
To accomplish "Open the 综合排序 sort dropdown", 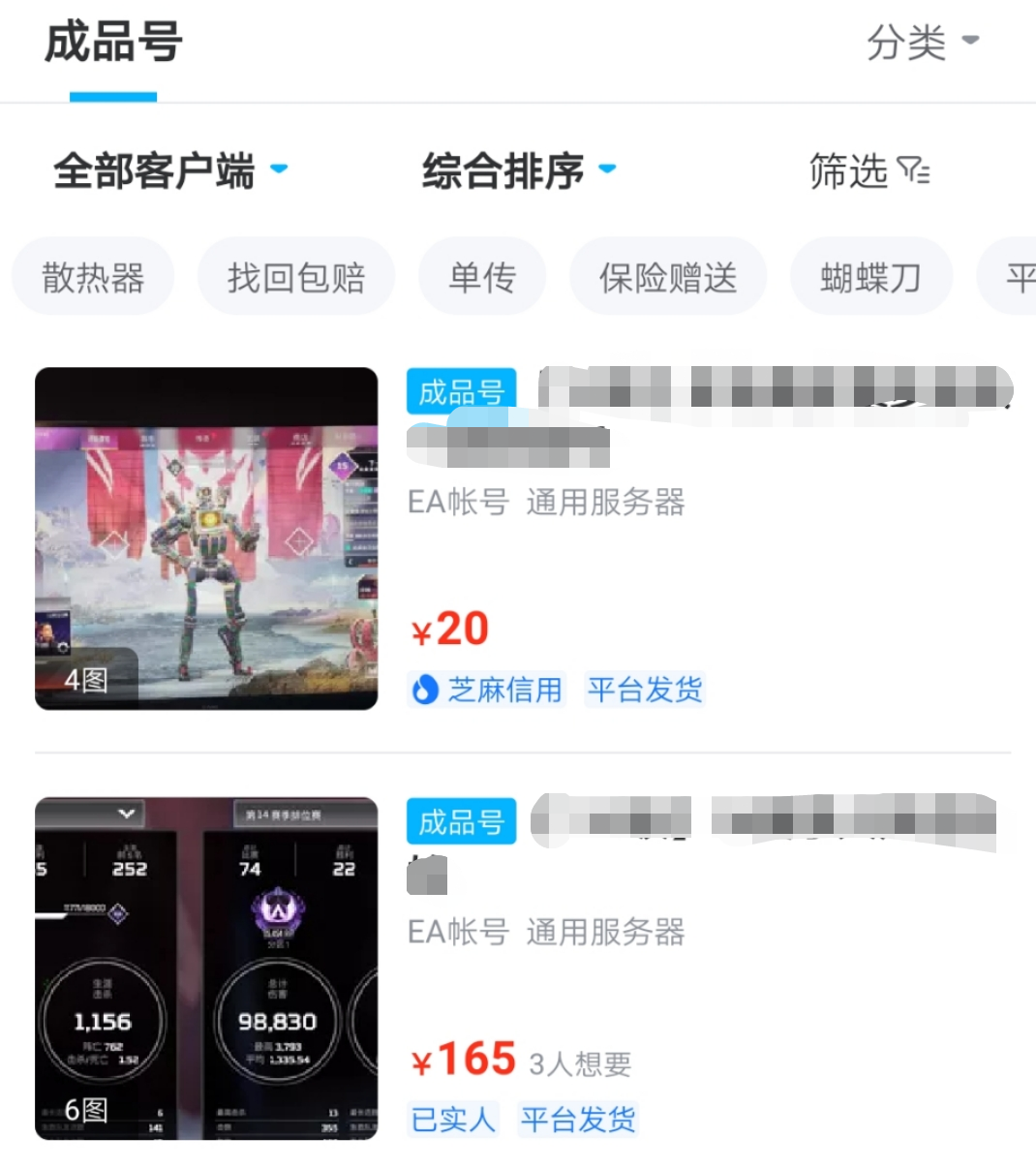I will tap(519, 171).
